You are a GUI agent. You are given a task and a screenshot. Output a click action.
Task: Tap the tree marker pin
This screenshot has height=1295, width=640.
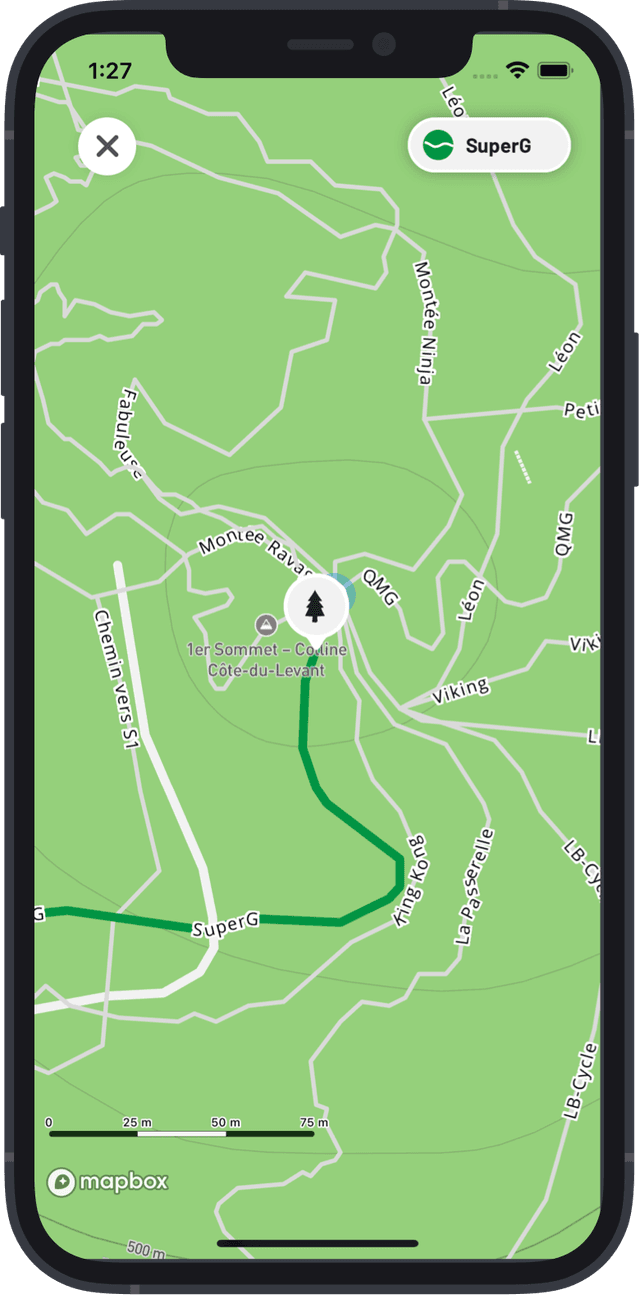pos(315,606)
